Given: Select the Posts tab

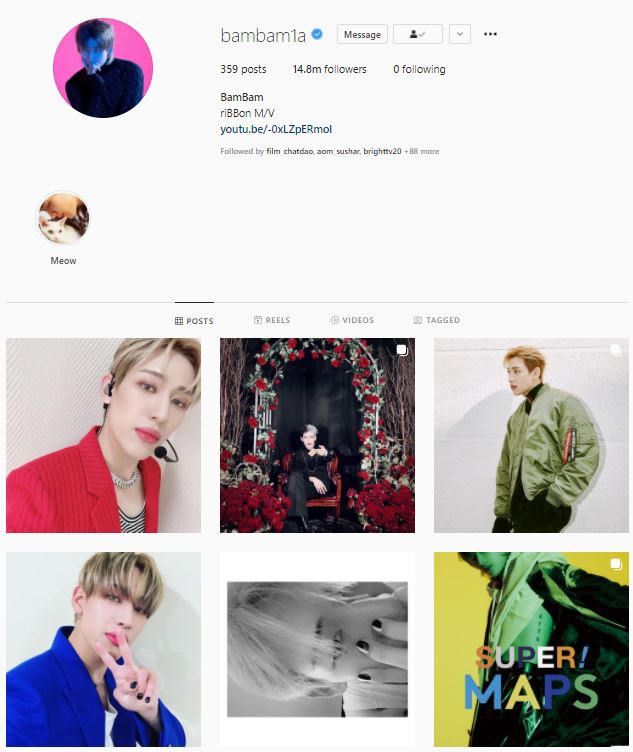Looking at the screenshot, I should pyautogui.click(x=194, y=320).
